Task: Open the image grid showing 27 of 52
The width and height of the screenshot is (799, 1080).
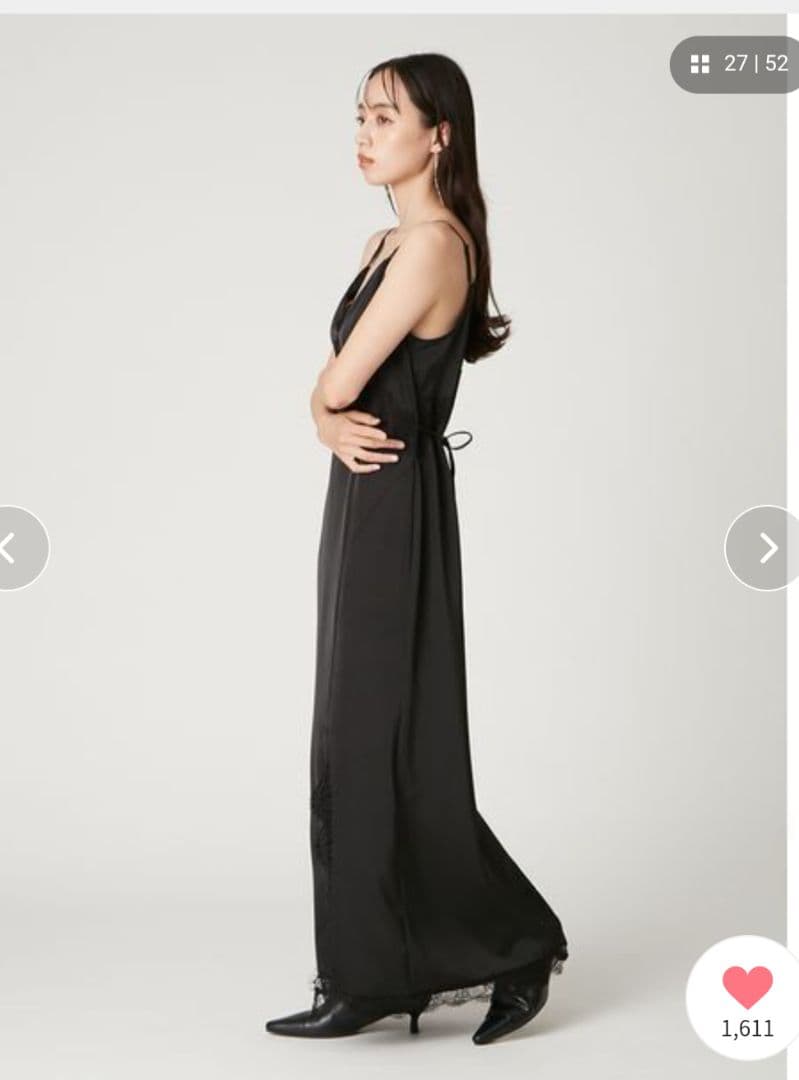Action: pos(738,64)
